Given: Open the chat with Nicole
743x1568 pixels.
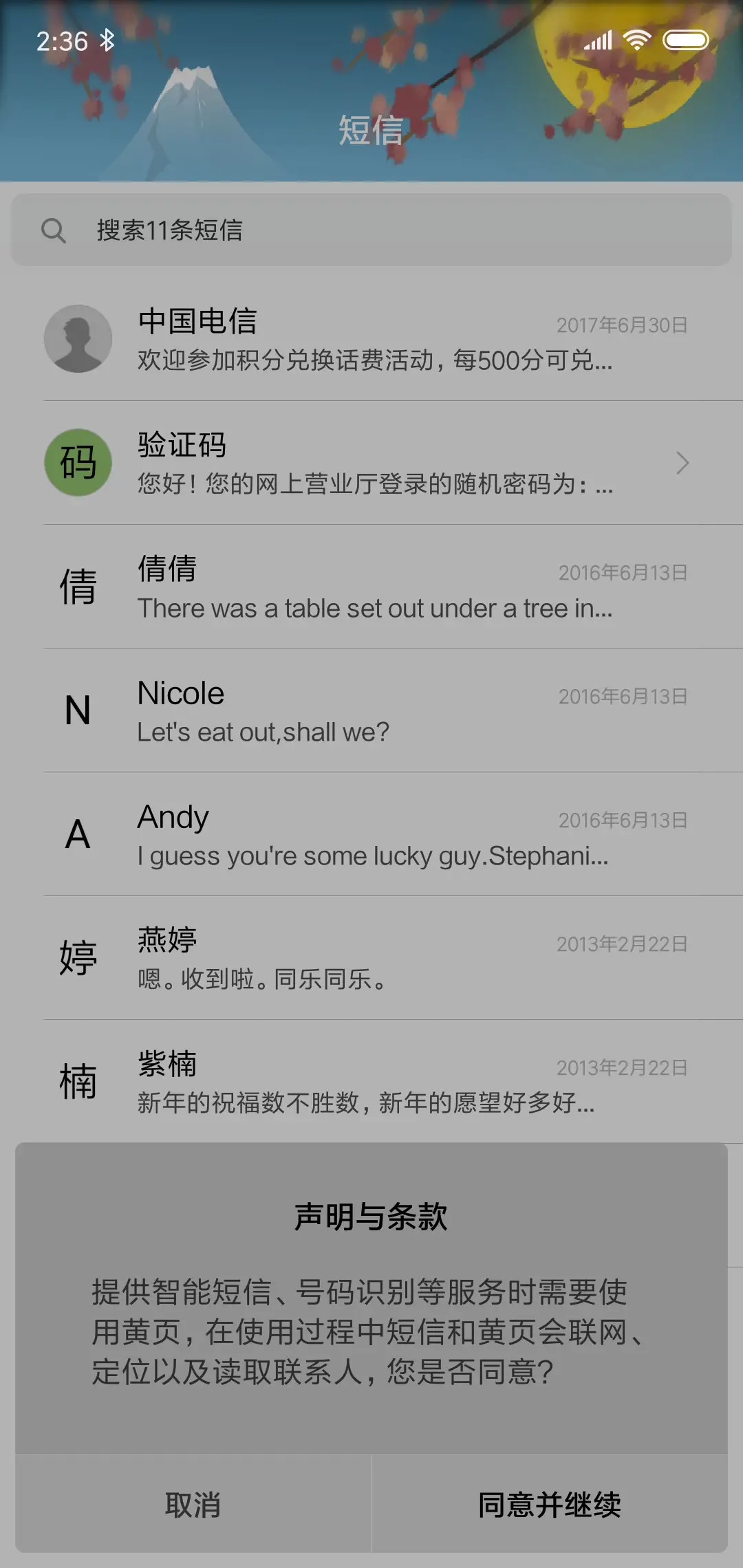Looking at the screenshot, I should [371, 711].
